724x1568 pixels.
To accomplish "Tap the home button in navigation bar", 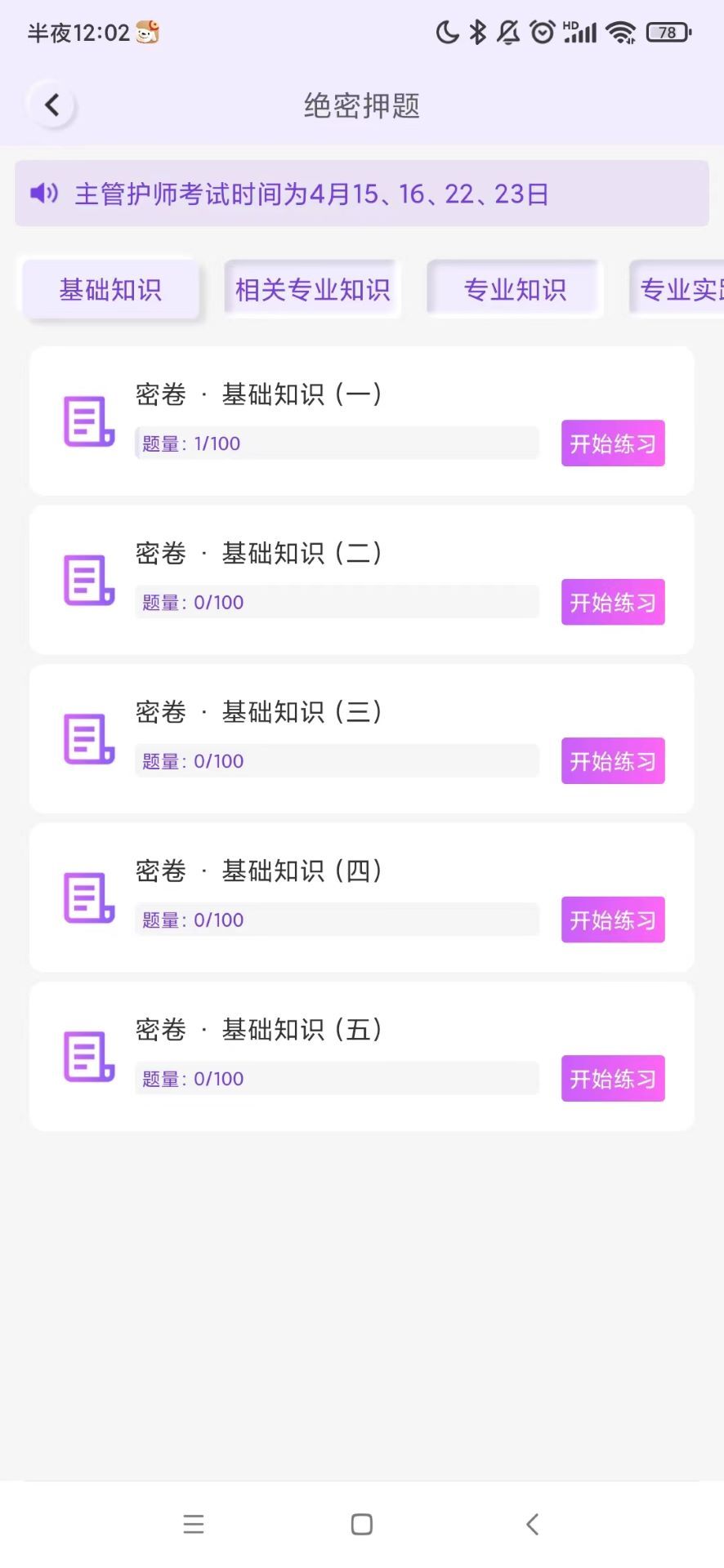I will pos(361,1523).
